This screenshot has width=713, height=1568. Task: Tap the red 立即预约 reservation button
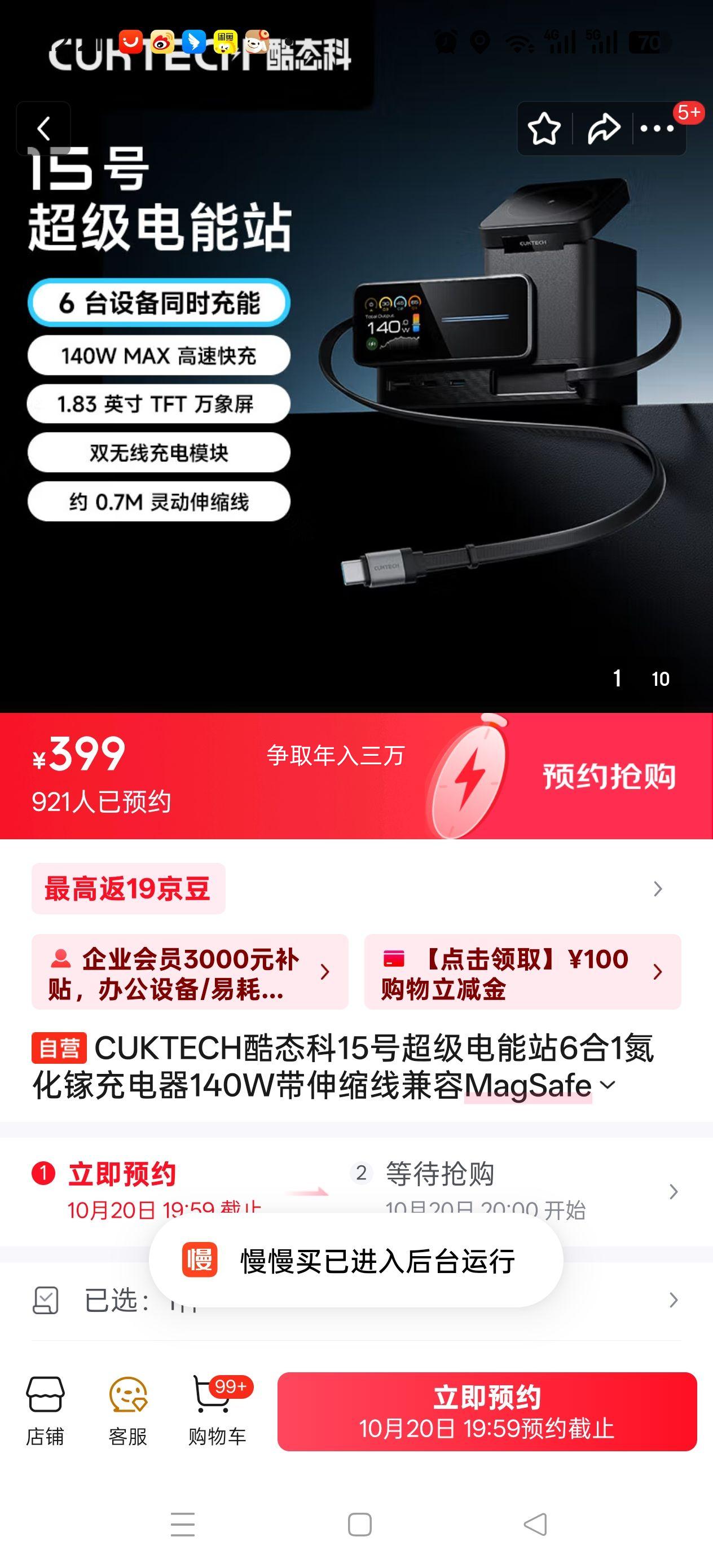coord(487,1411)
